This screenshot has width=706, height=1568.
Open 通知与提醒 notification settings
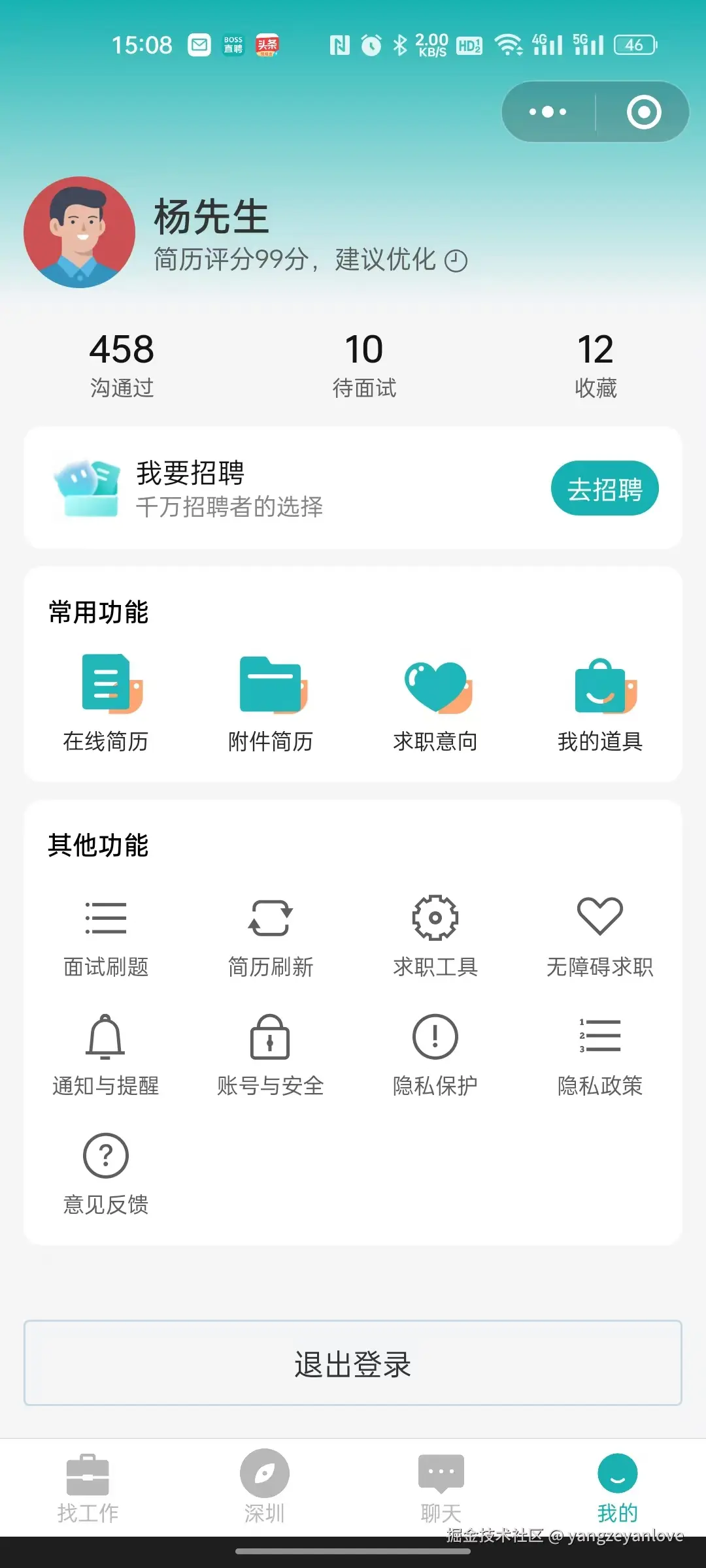point(106,1054)
